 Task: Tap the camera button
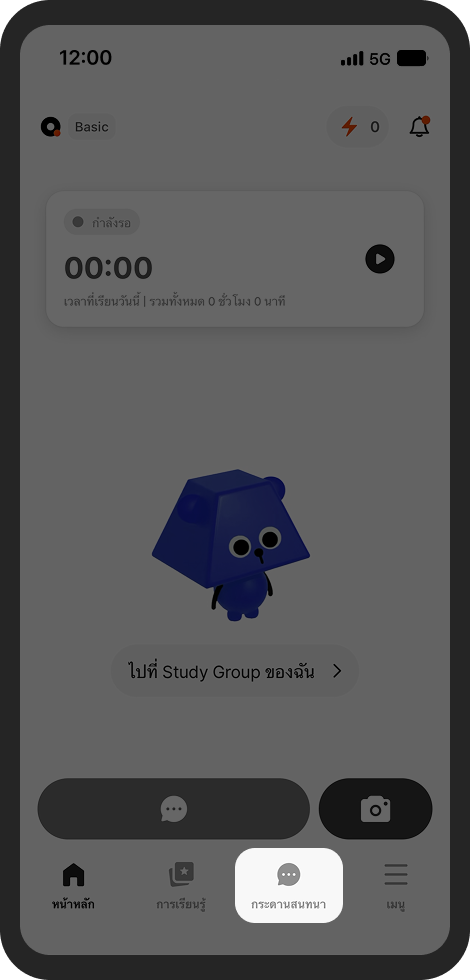[x=375, y=809]
